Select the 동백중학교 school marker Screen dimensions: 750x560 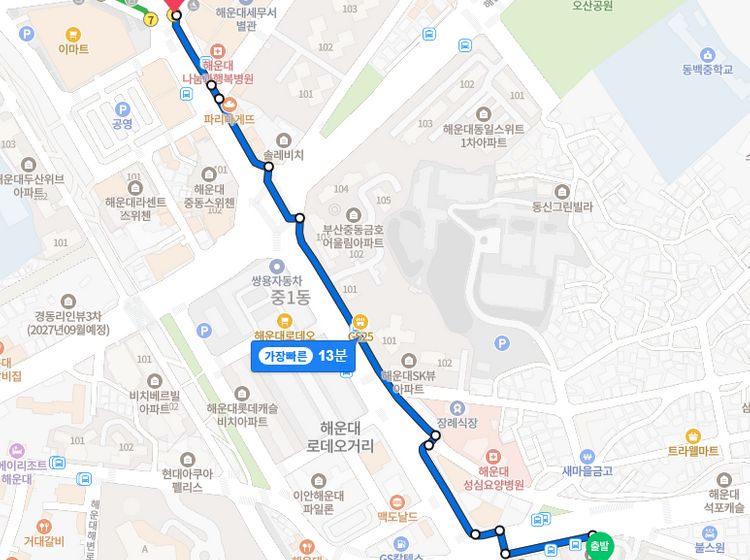tap(708, 55)
